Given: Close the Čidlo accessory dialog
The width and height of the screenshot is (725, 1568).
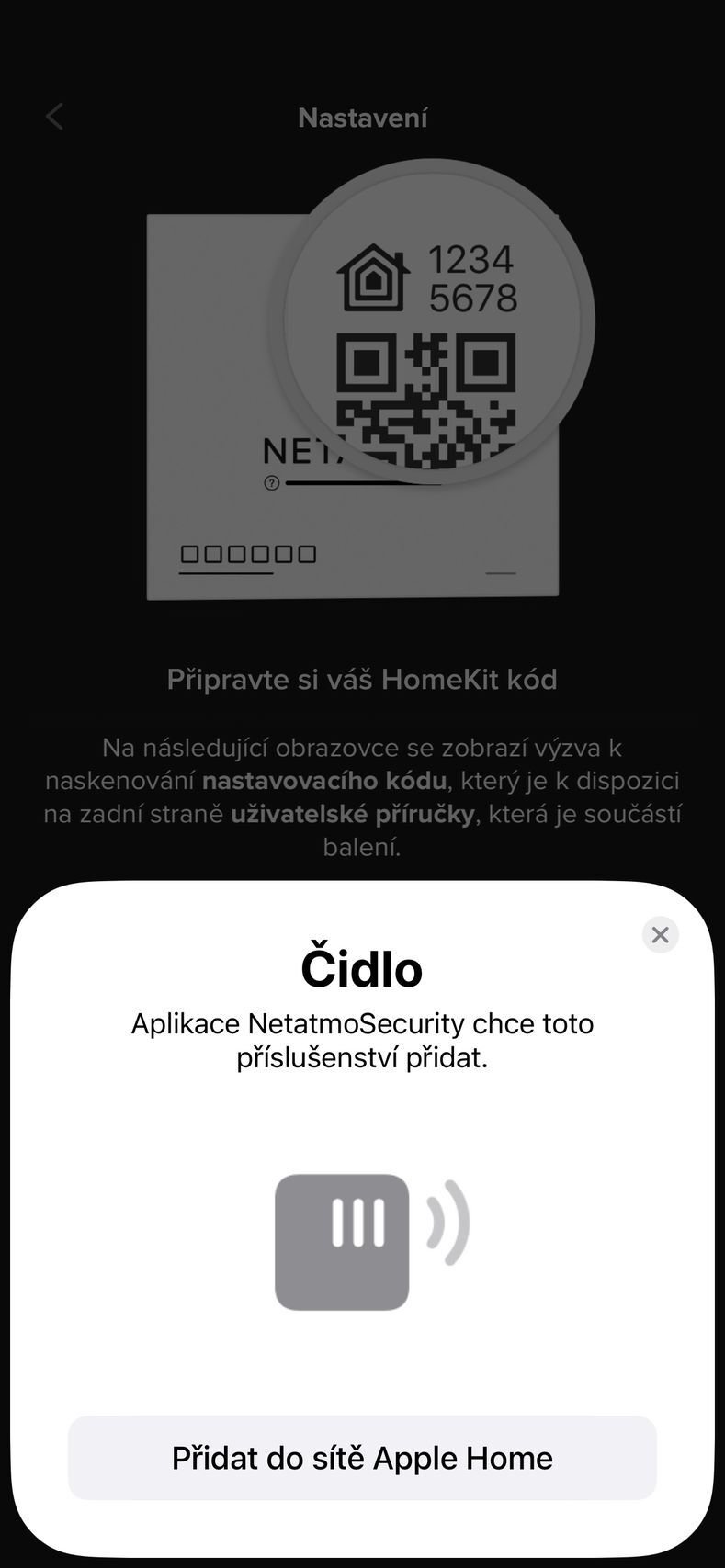Looking at the screenshot, I should tap(660, 935).
